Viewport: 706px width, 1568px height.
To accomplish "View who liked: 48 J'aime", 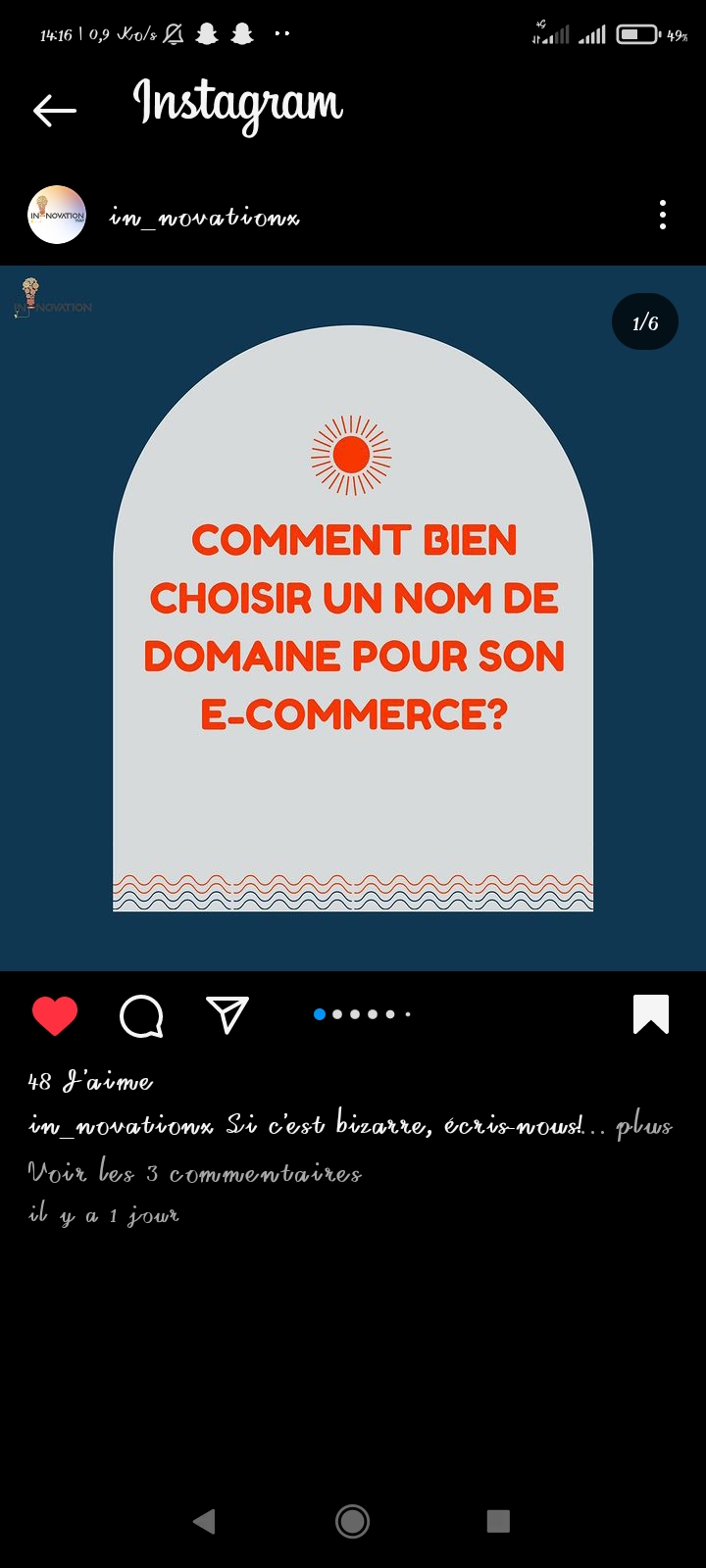I will coord(90,1082).
